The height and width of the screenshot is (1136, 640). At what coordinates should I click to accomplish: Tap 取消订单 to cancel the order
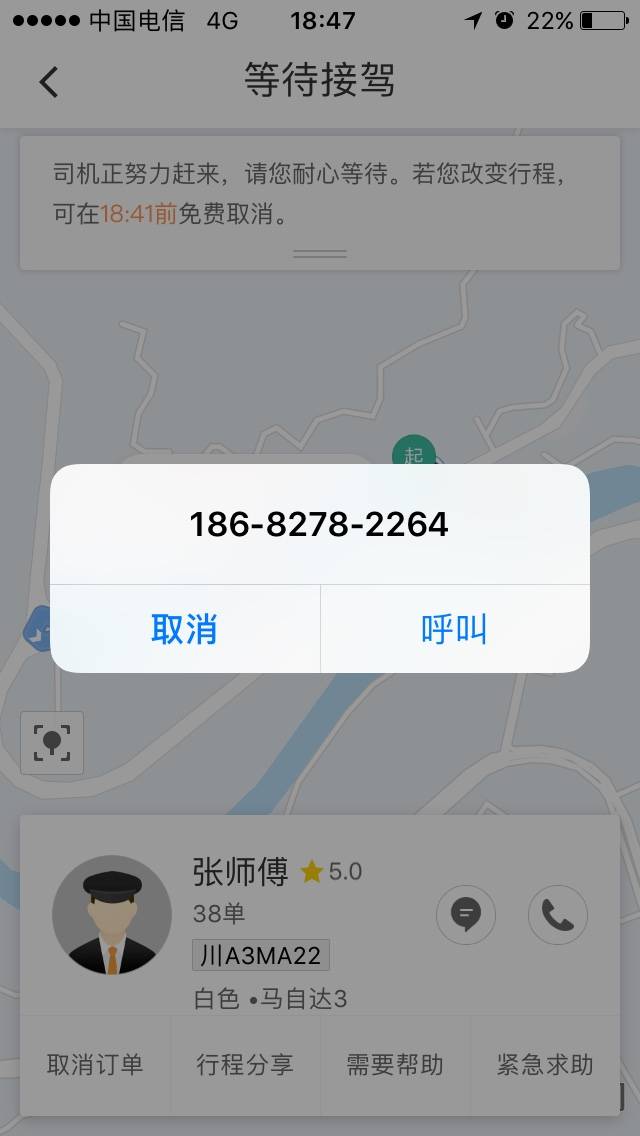coord(95,1064)
